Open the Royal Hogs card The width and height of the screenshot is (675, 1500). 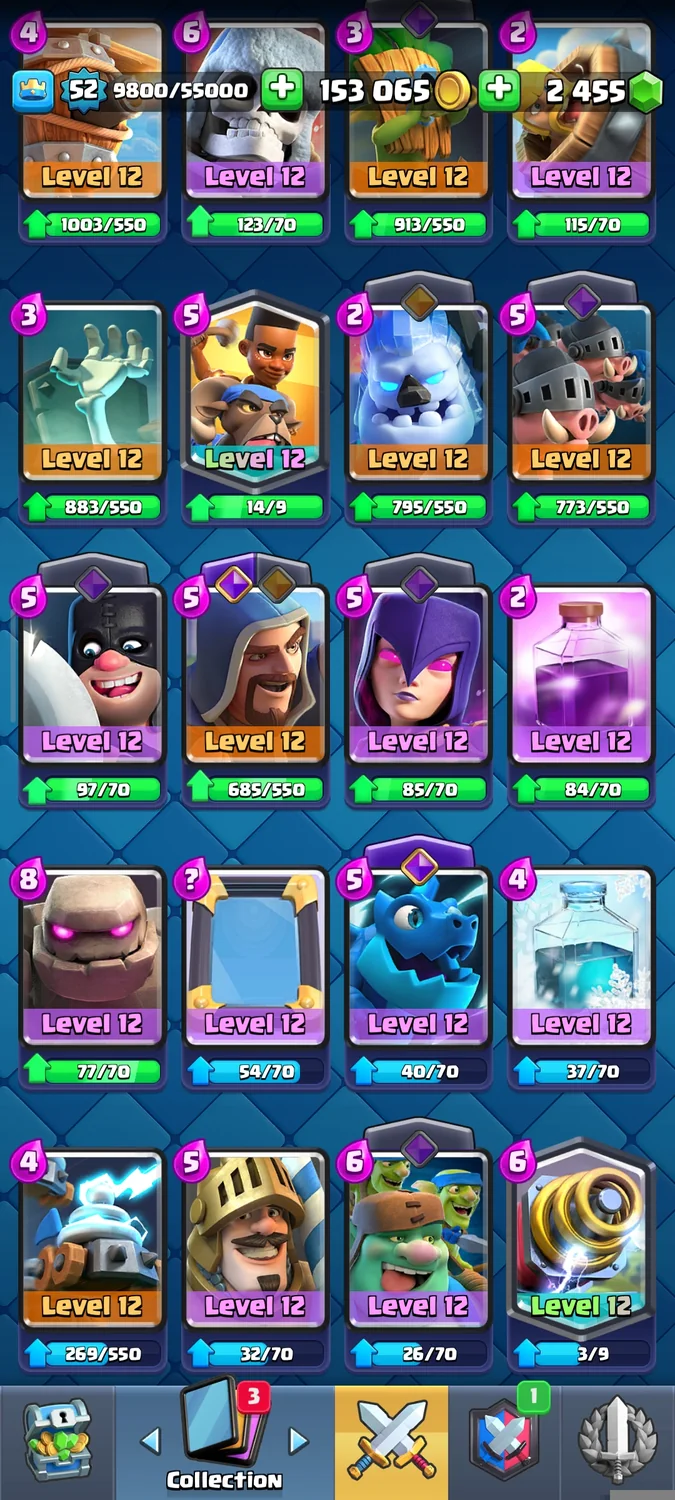point(581,400)
